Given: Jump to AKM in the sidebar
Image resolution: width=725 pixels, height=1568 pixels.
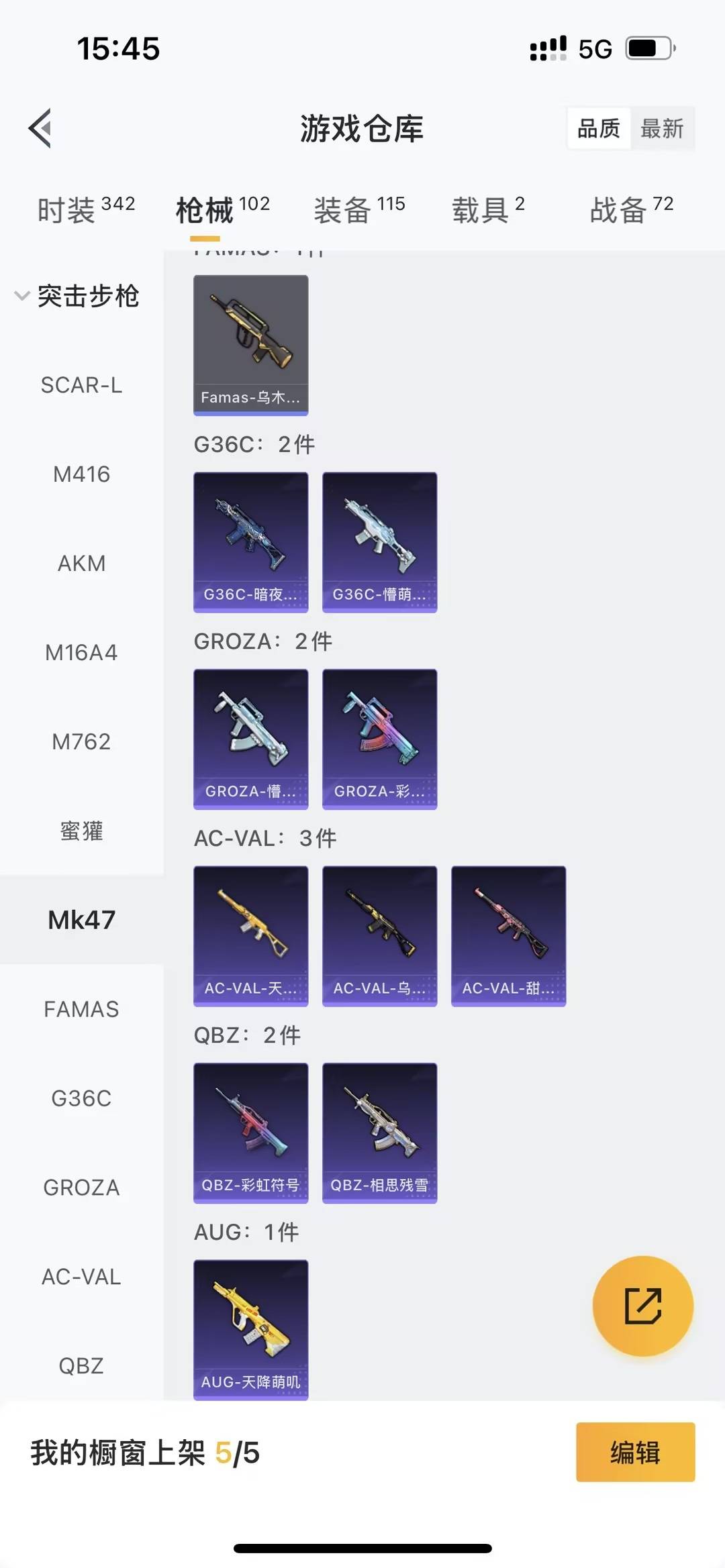Looking at the screenshot, I should tap(81, 564).
